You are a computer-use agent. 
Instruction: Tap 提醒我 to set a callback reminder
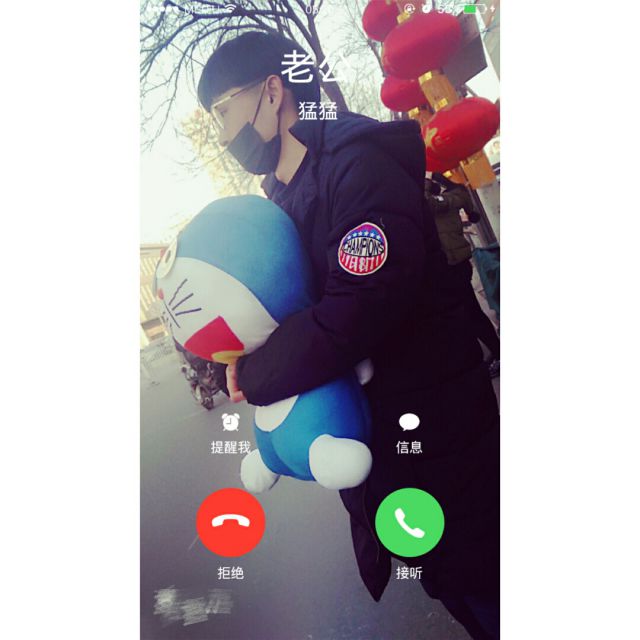click(x=231, y=433)
